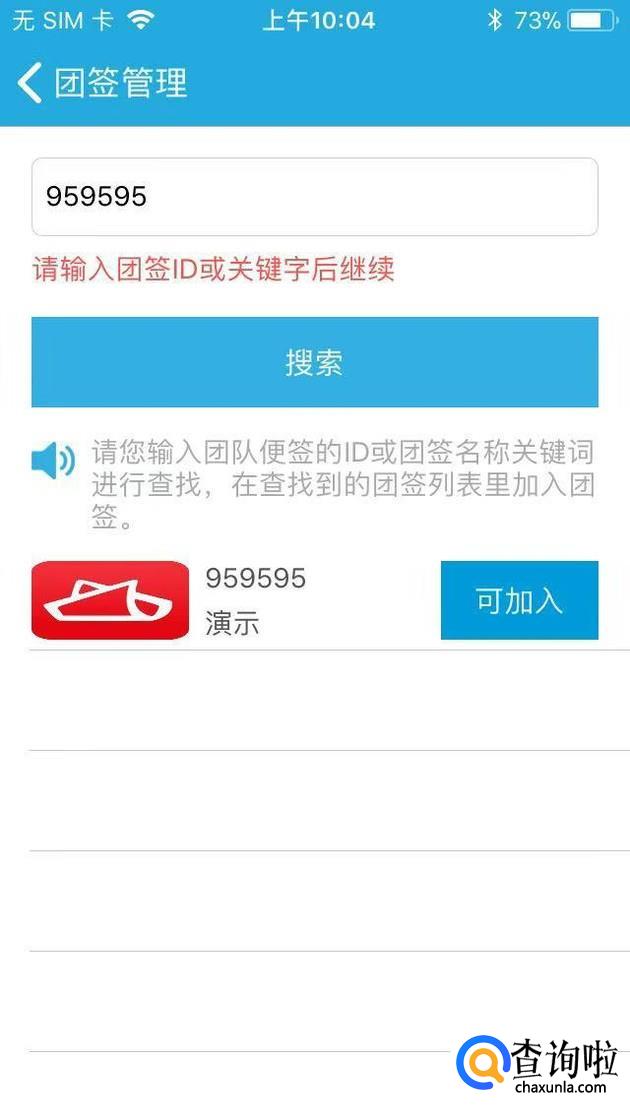Screen dimensions: 630x1118
Task: Join the team with the 可加入 button
Action: 519,600
